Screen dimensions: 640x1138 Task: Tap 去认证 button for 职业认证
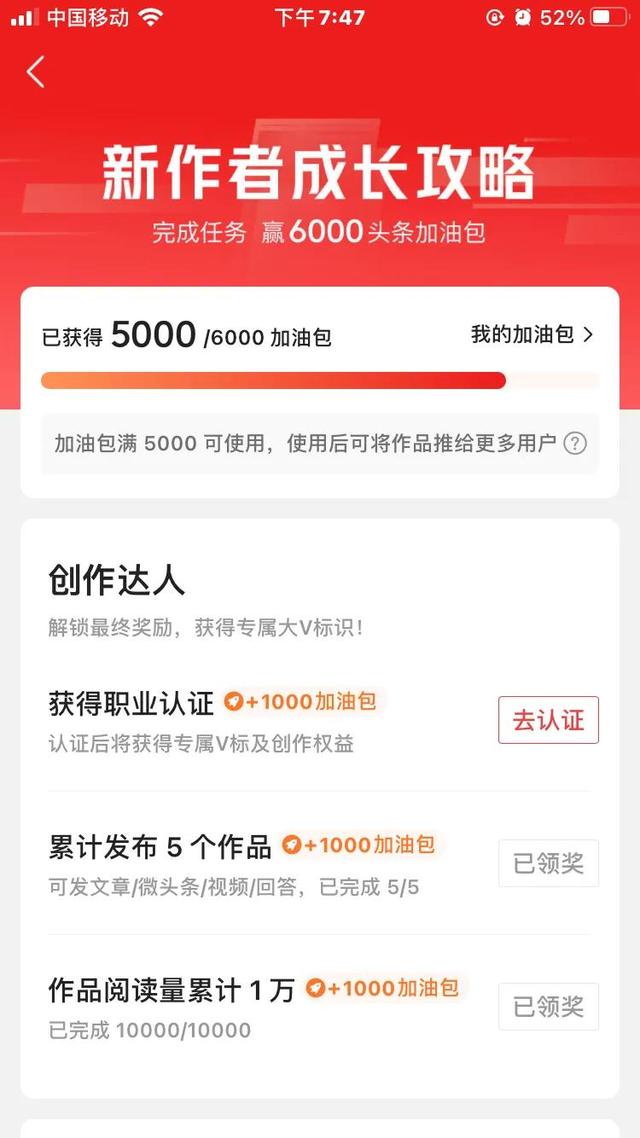[x=548, y=720]
